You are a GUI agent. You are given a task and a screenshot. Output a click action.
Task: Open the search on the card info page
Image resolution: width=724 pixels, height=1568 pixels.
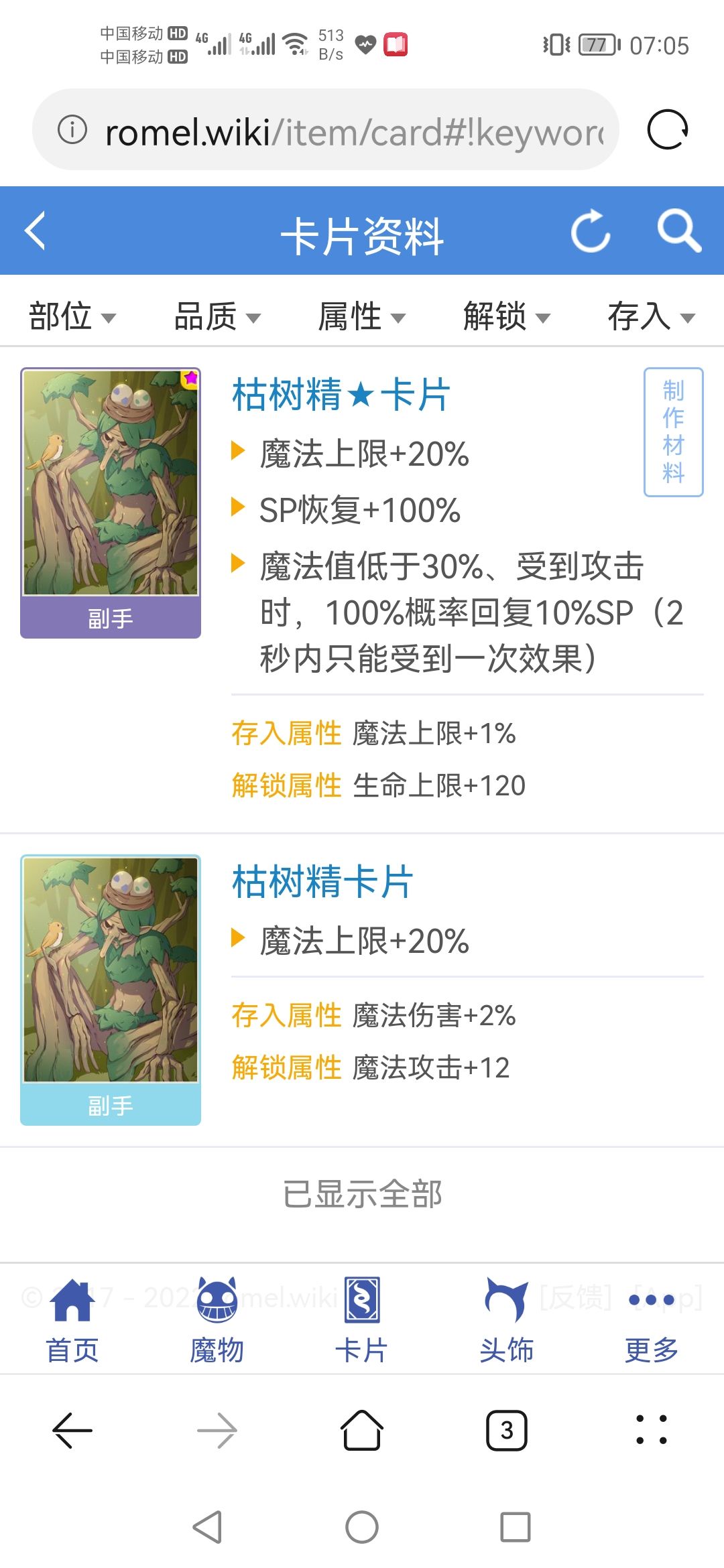[x=680, y=231]
